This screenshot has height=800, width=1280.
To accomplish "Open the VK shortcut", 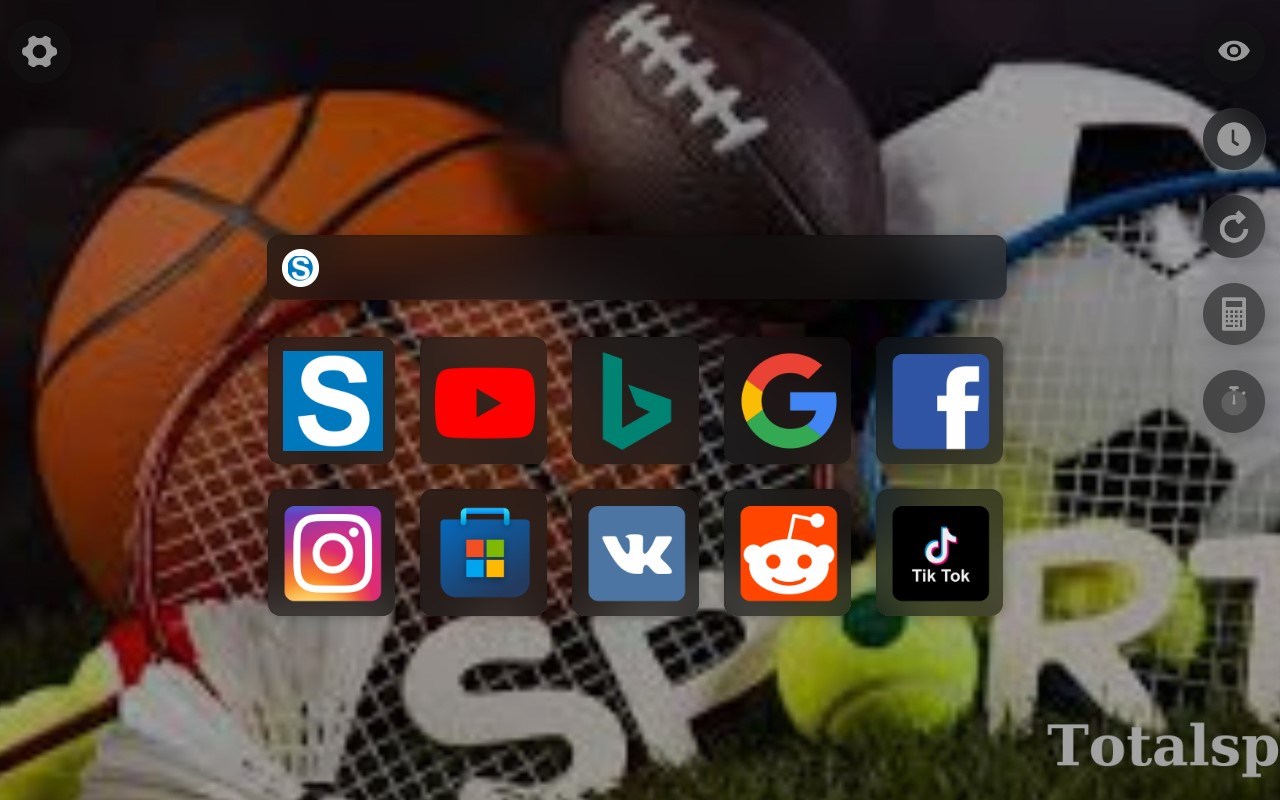I will [x=636, y=553].
